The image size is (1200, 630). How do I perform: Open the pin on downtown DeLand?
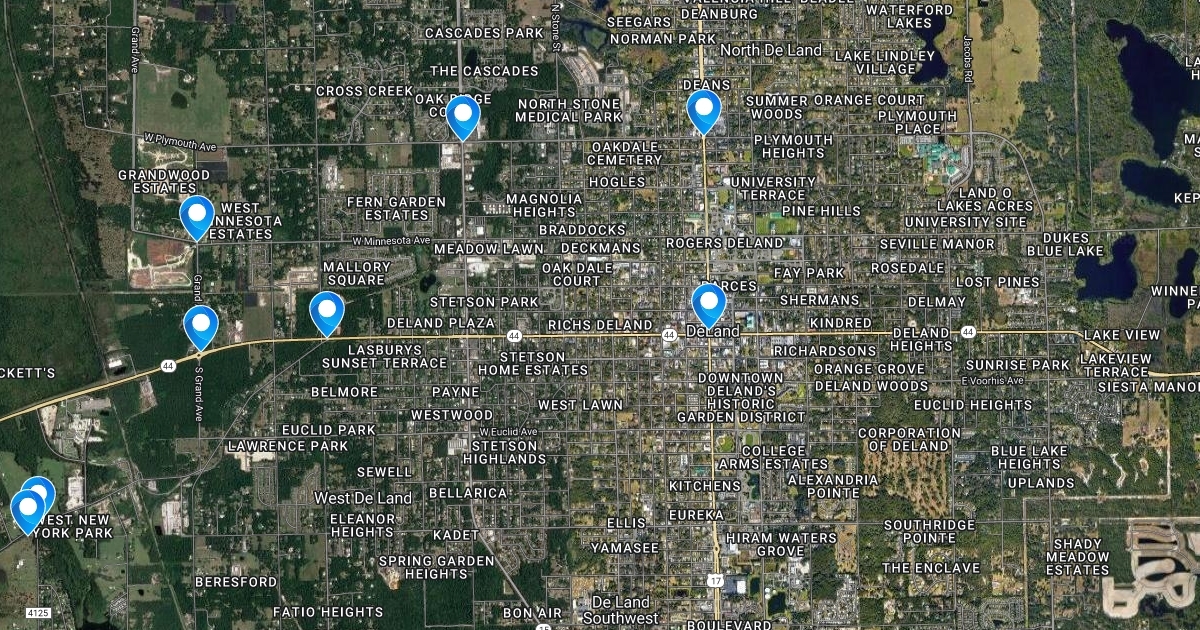[x=708, y=303]
